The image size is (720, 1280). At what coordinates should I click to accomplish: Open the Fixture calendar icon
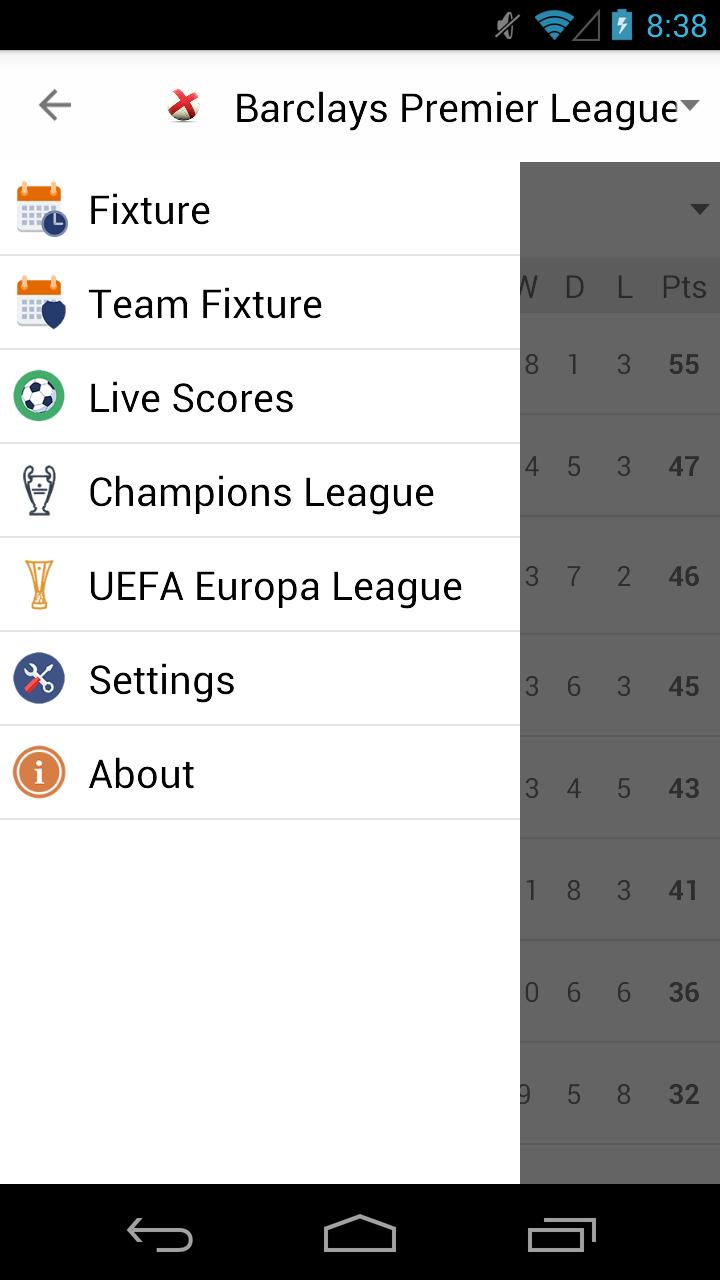point(38,208)
